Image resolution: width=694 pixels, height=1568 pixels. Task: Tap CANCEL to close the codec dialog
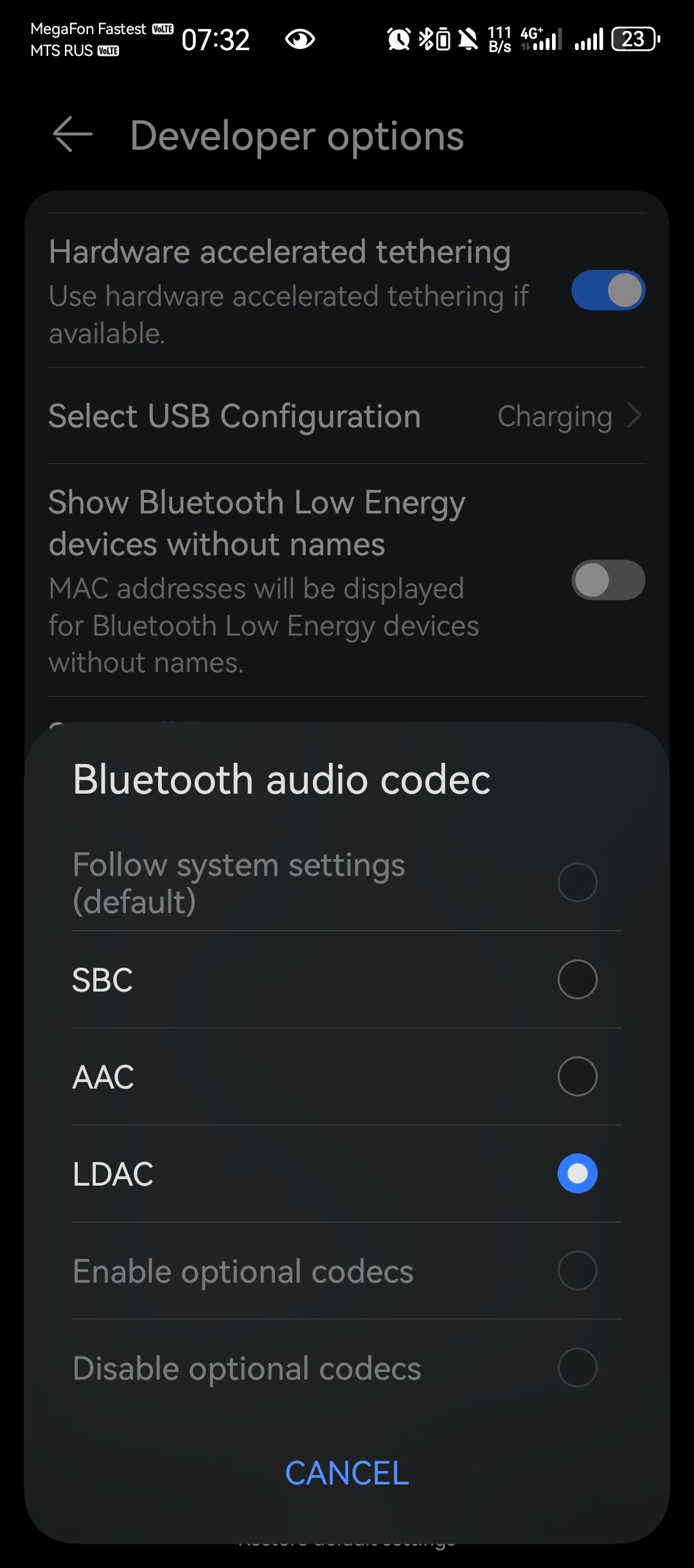click(x=347, y=1473)
